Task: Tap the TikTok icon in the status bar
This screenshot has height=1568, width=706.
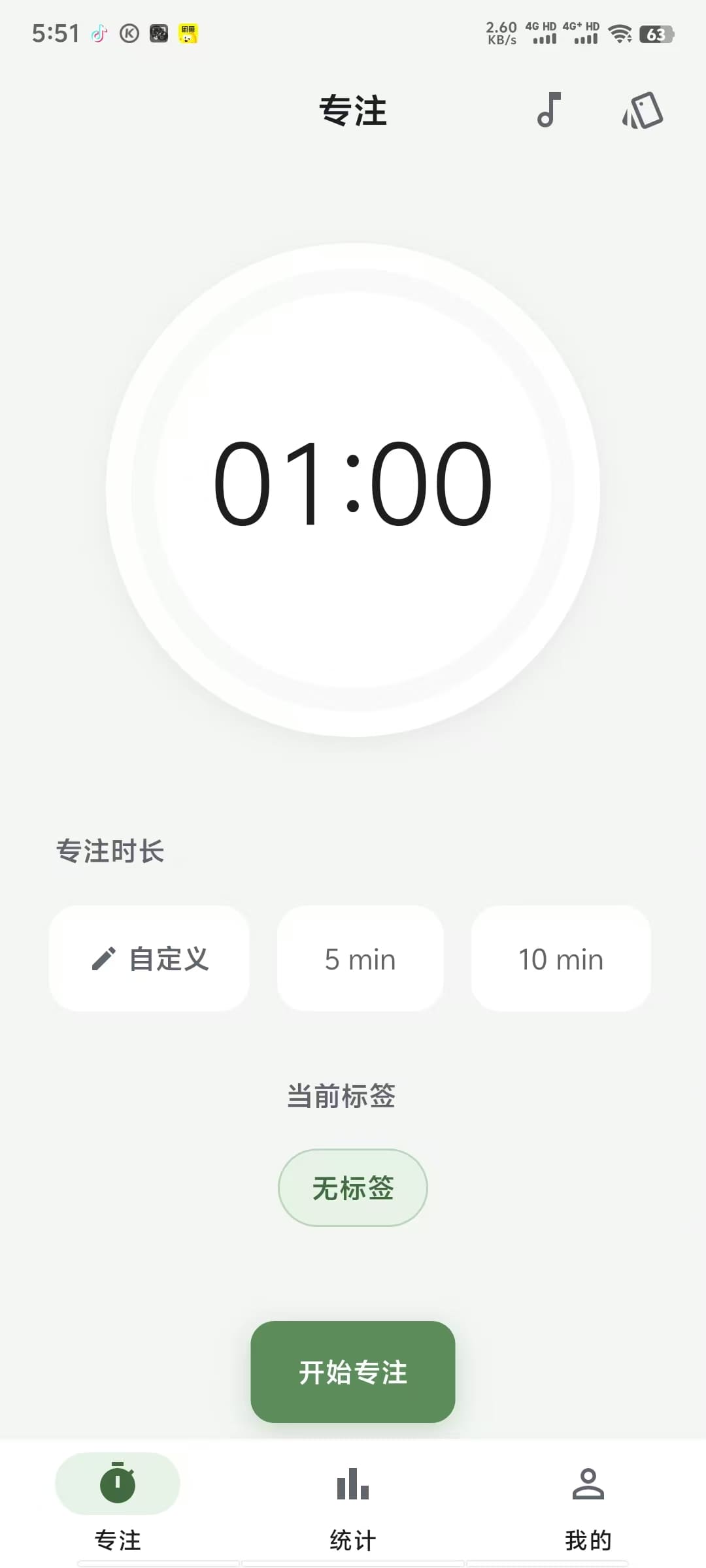Action: pos(99,33)
